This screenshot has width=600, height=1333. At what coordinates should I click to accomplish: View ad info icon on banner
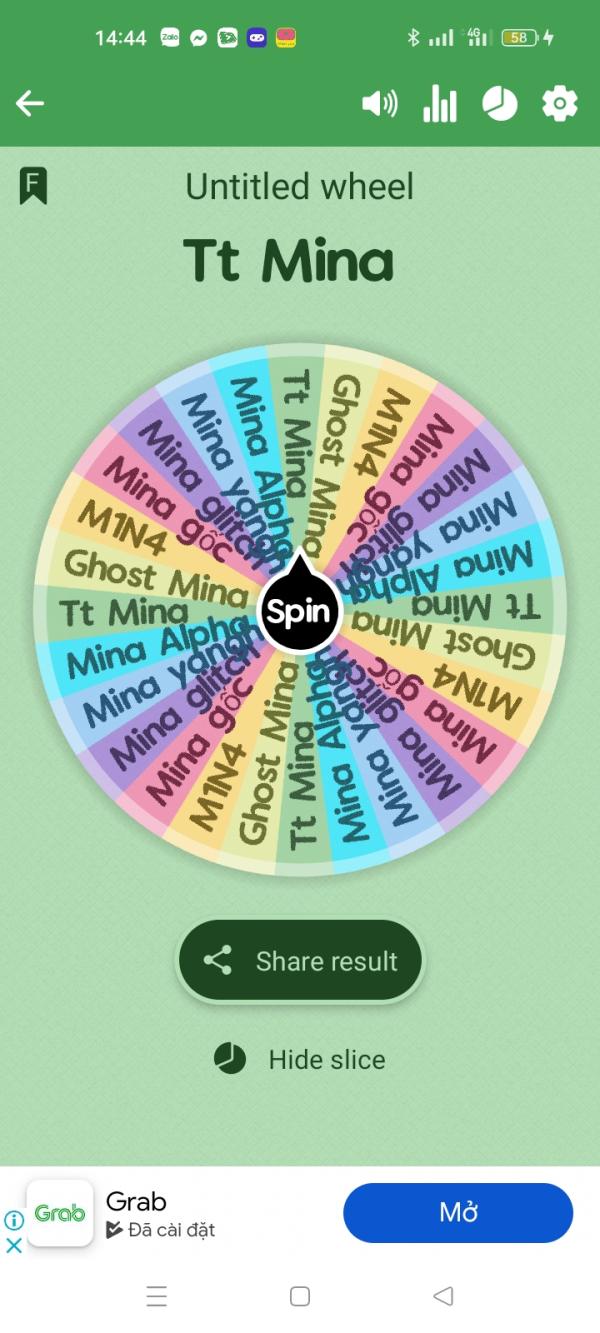coord(14,1221)
